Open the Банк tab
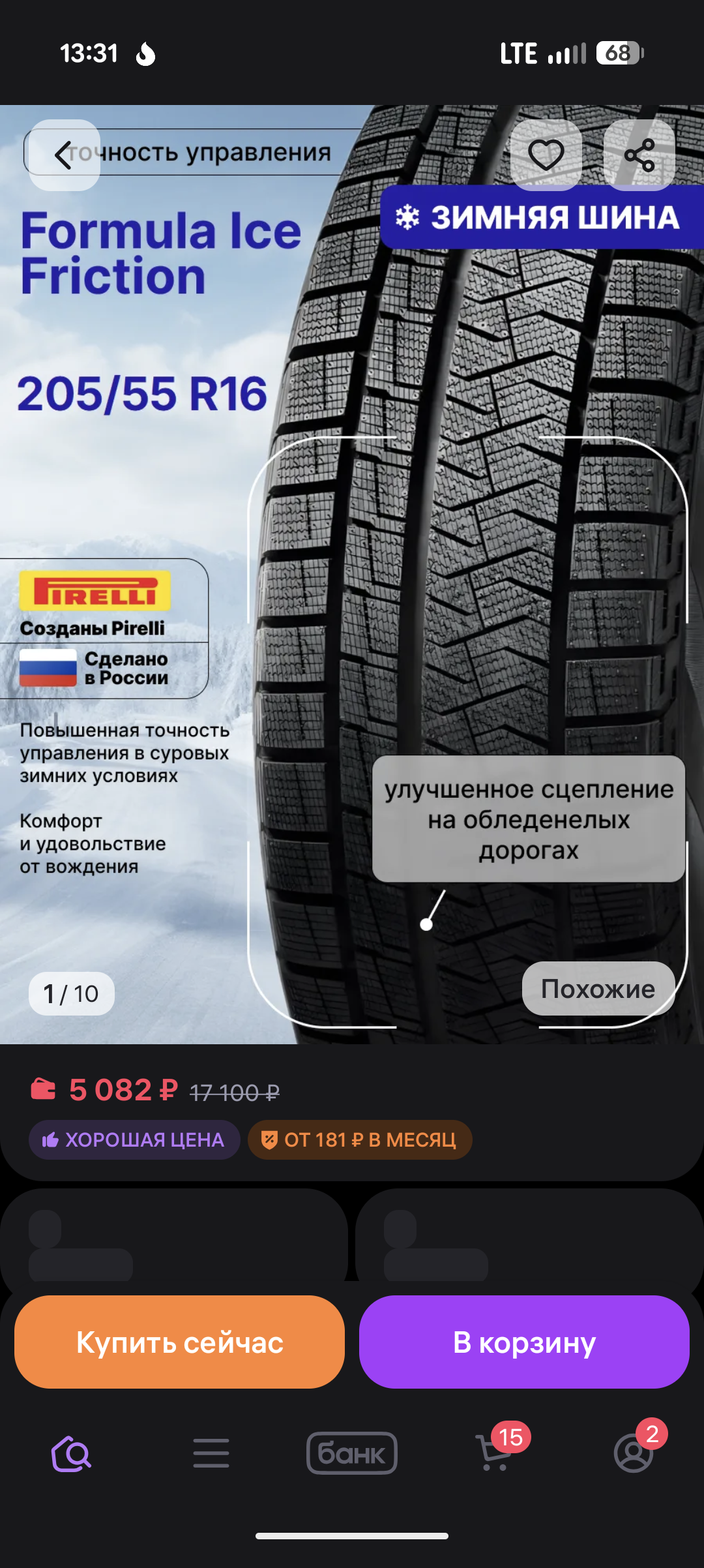The width and height of the screenshot is (704, 1568). (352, 1453)
